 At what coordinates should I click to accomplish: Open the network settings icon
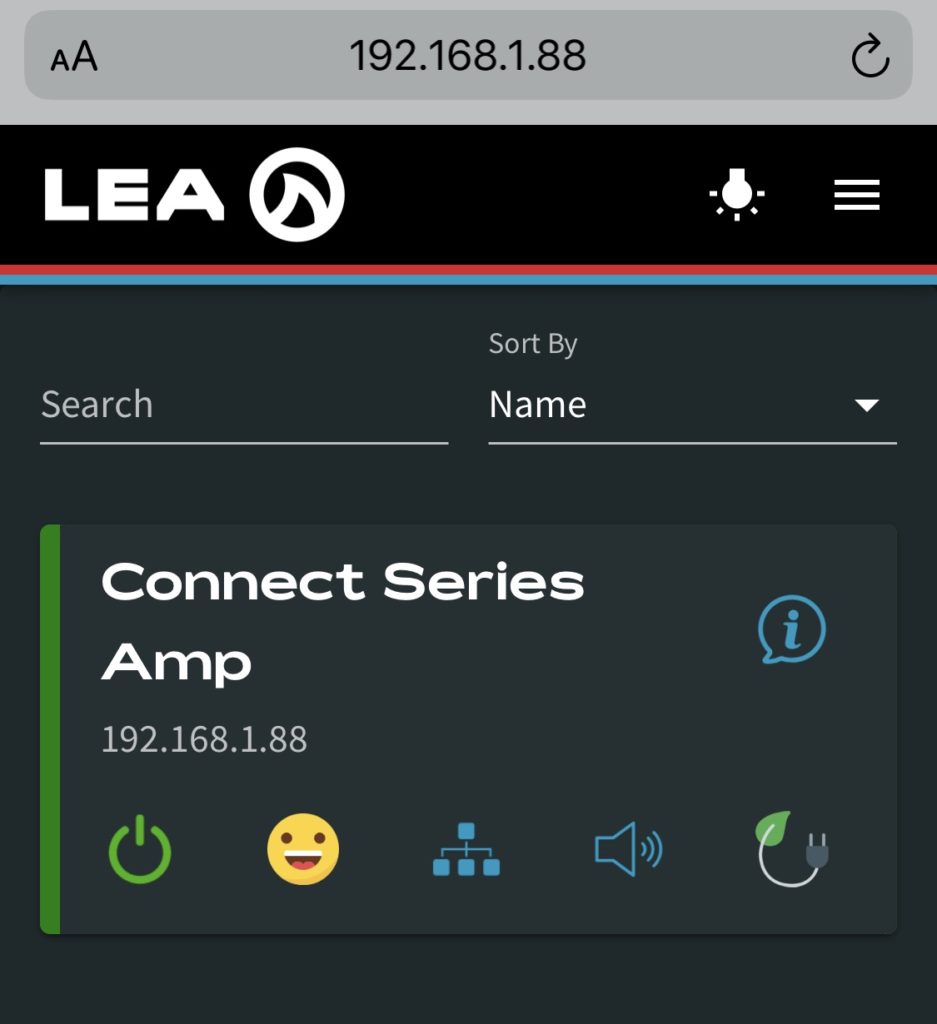(x=466, y=850)
